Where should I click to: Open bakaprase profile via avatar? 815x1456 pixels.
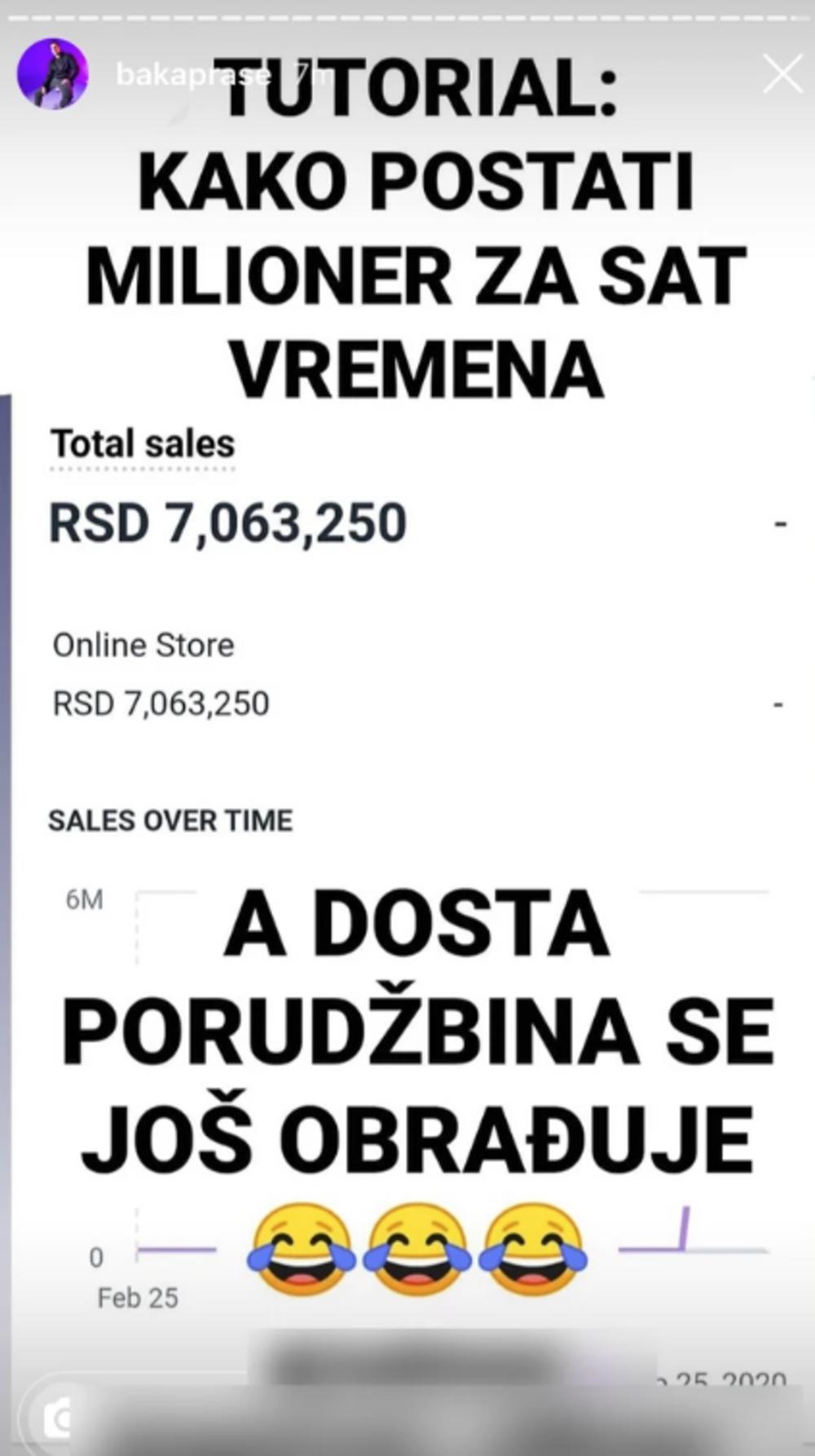click(52, 73)
